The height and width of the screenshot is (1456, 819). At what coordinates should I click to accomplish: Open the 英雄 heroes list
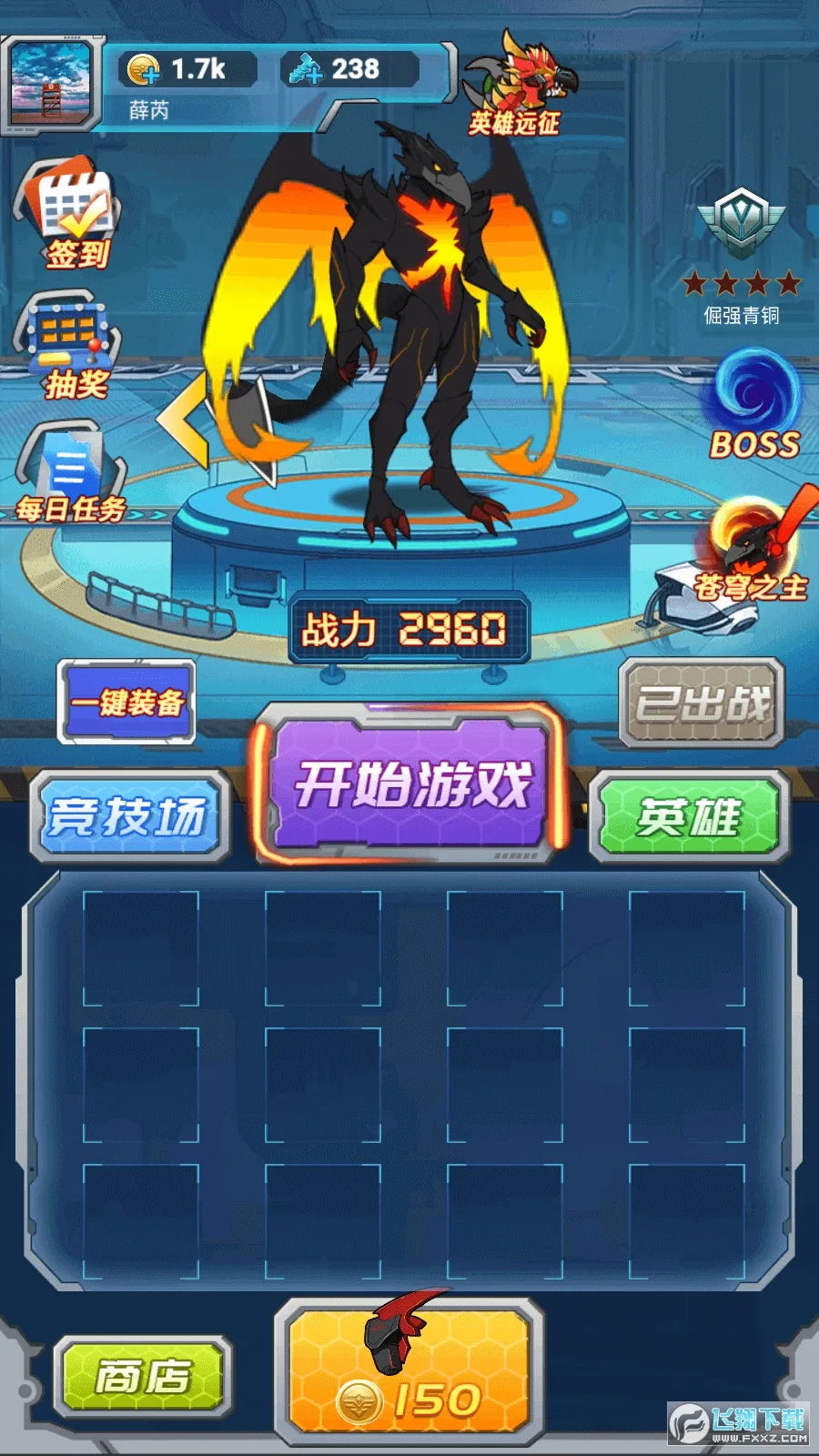click(x=689, y=816)
